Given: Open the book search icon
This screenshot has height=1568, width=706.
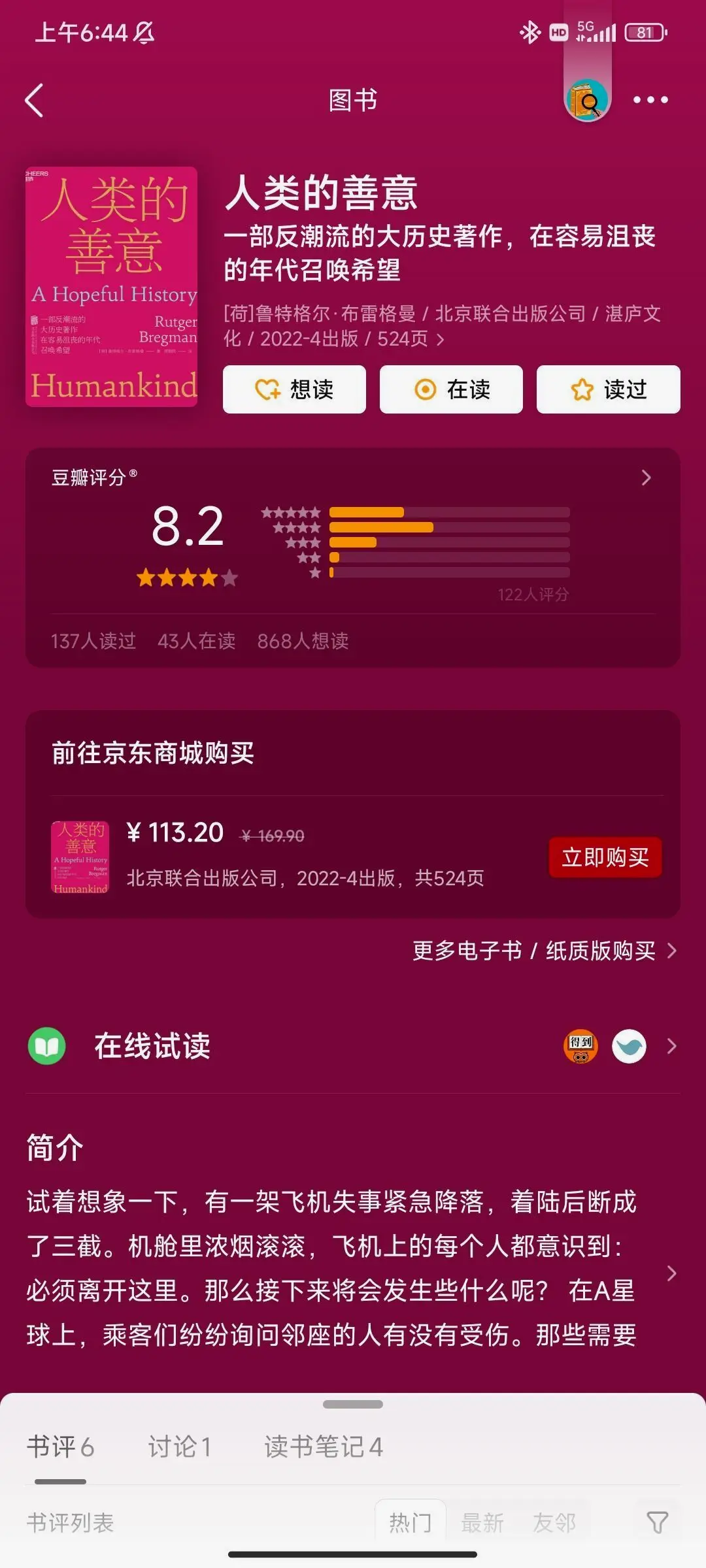Looking at the screenshot, I should [587, 100].
